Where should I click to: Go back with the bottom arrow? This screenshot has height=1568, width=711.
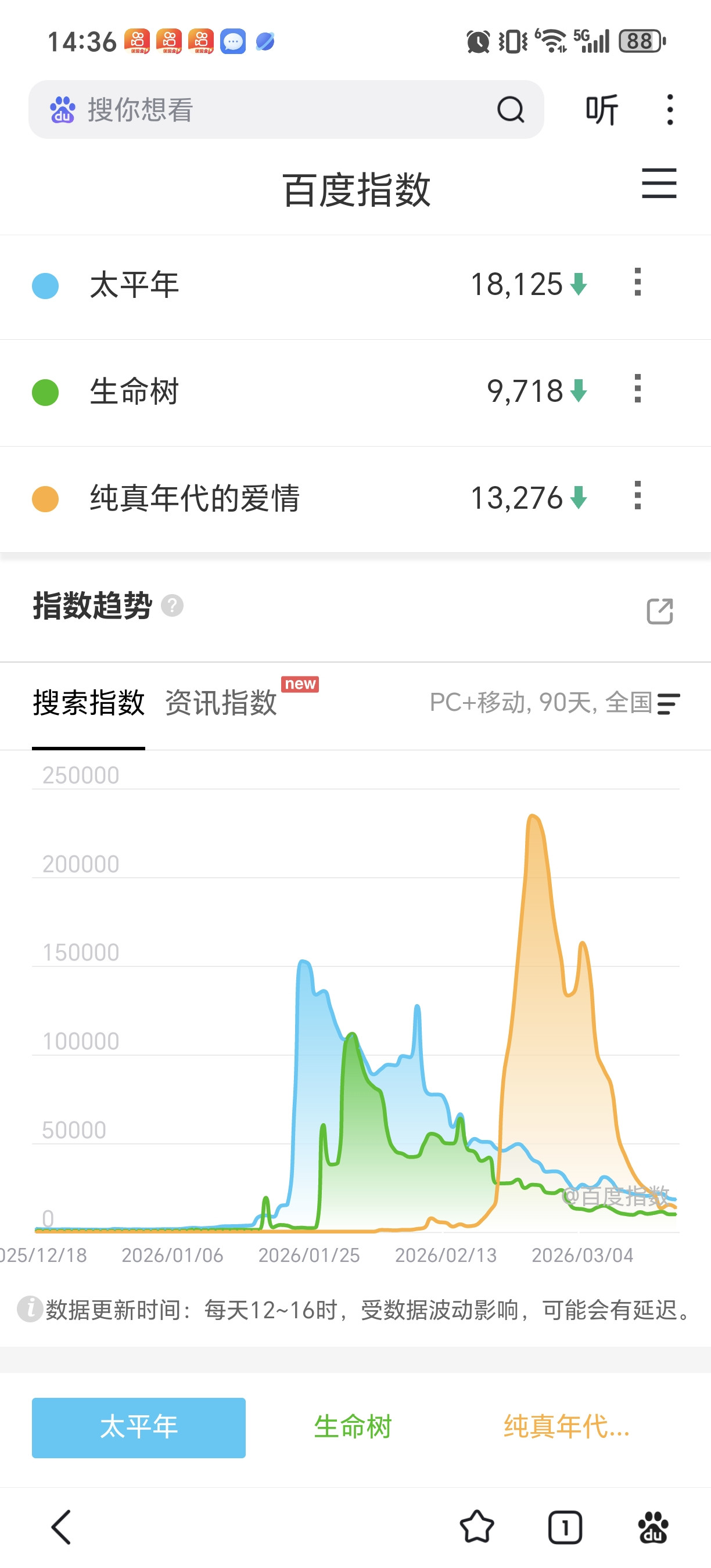(61, 1527)
